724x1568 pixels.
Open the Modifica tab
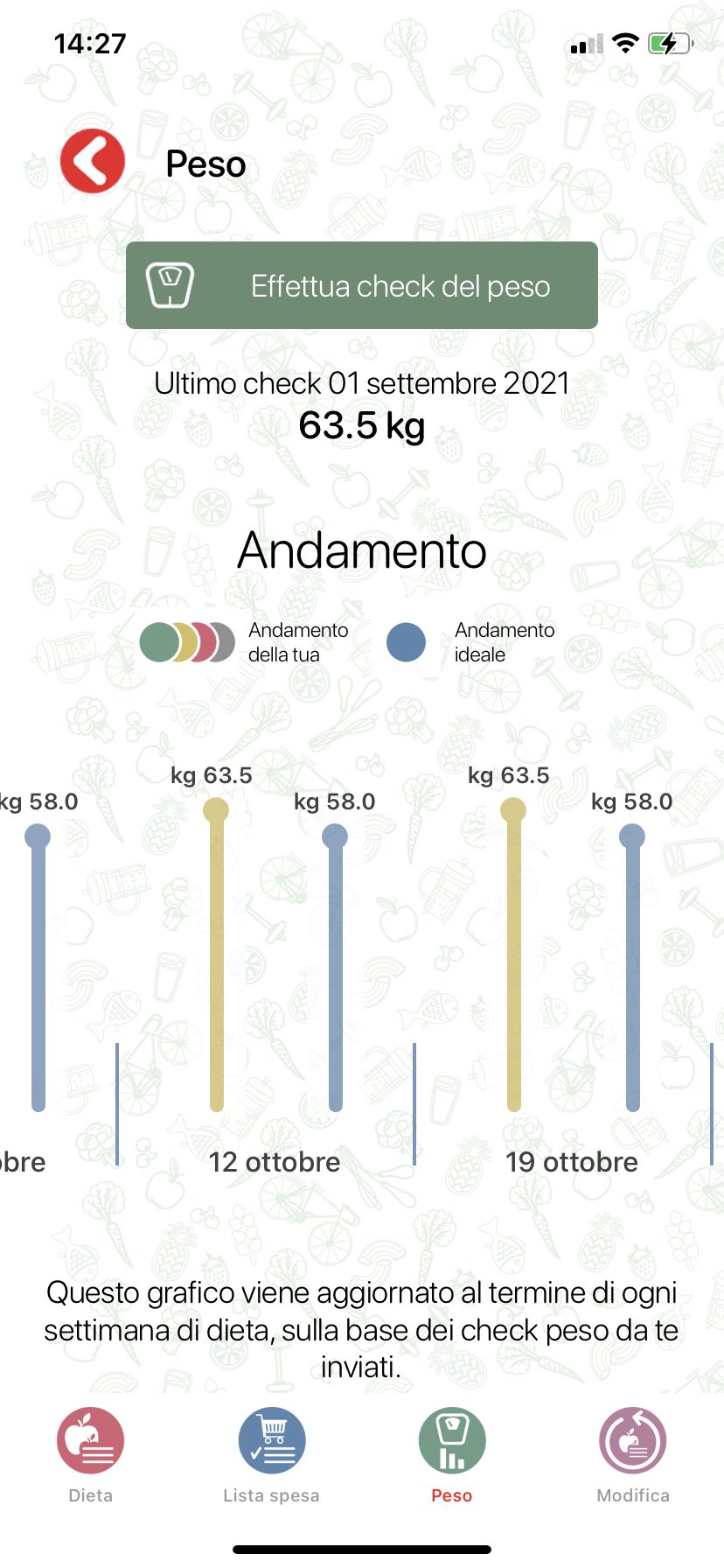click(x=633, y=1456)
